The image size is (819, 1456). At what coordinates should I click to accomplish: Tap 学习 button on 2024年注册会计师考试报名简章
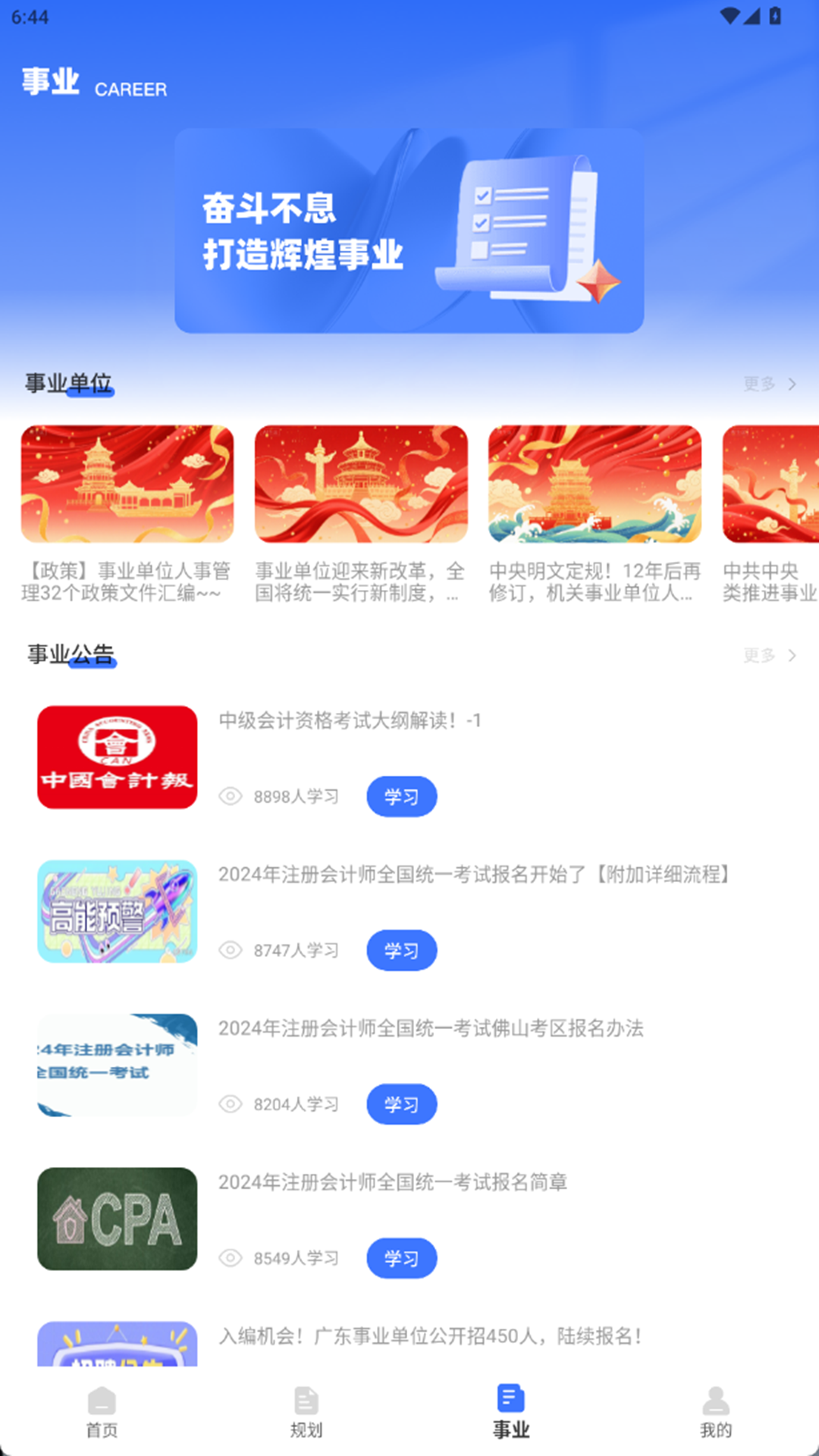pyautogui.click(x=401, y=1257)
